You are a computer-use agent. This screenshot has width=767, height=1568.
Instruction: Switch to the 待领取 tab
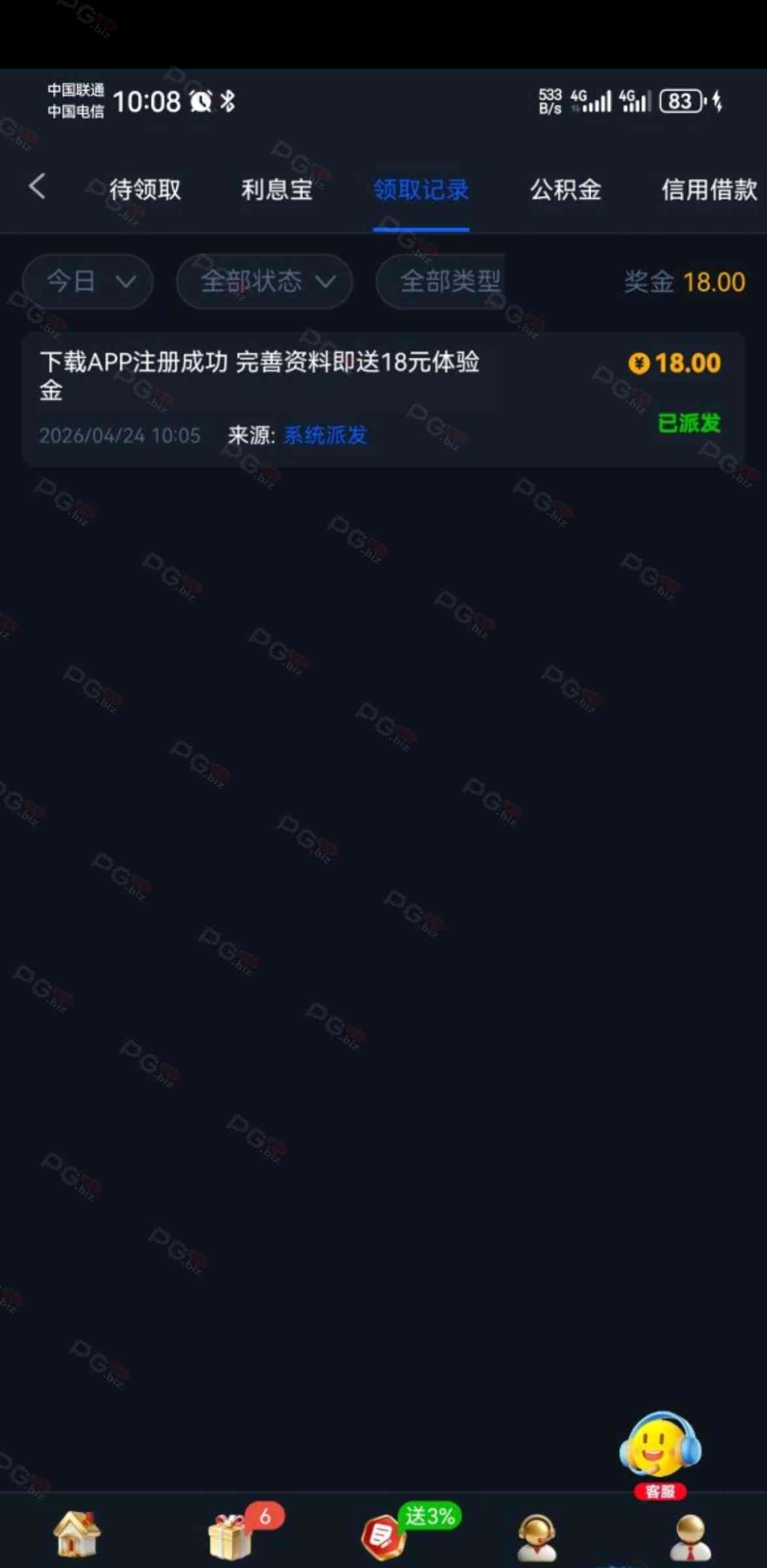point(144,190)
